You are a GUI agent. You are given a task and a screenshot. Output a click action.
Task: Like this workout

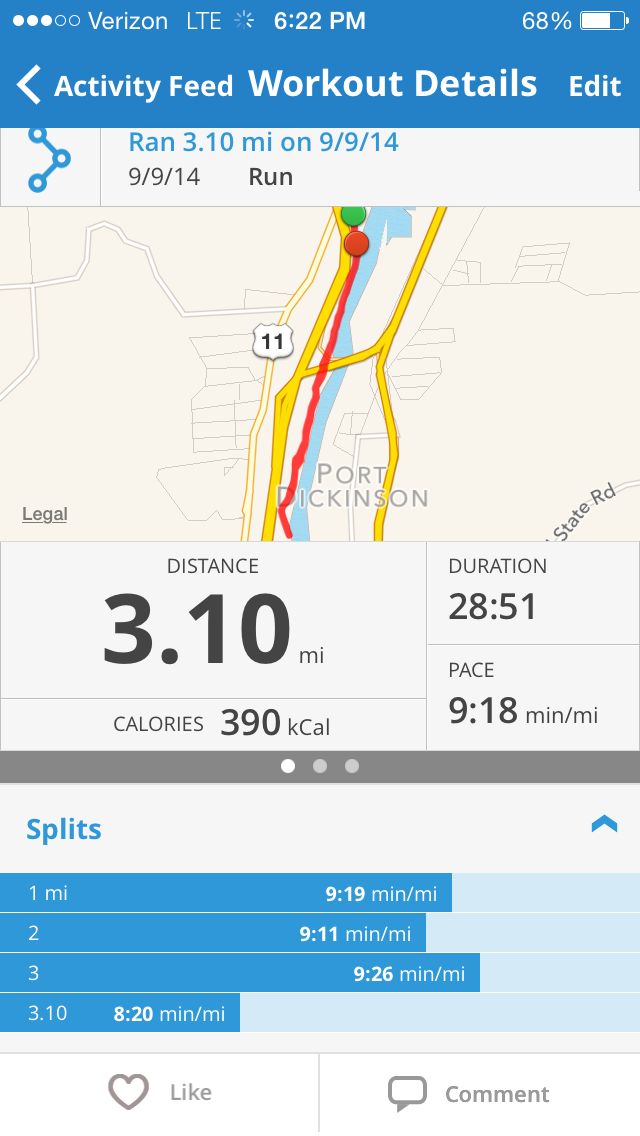point(159,1093)
